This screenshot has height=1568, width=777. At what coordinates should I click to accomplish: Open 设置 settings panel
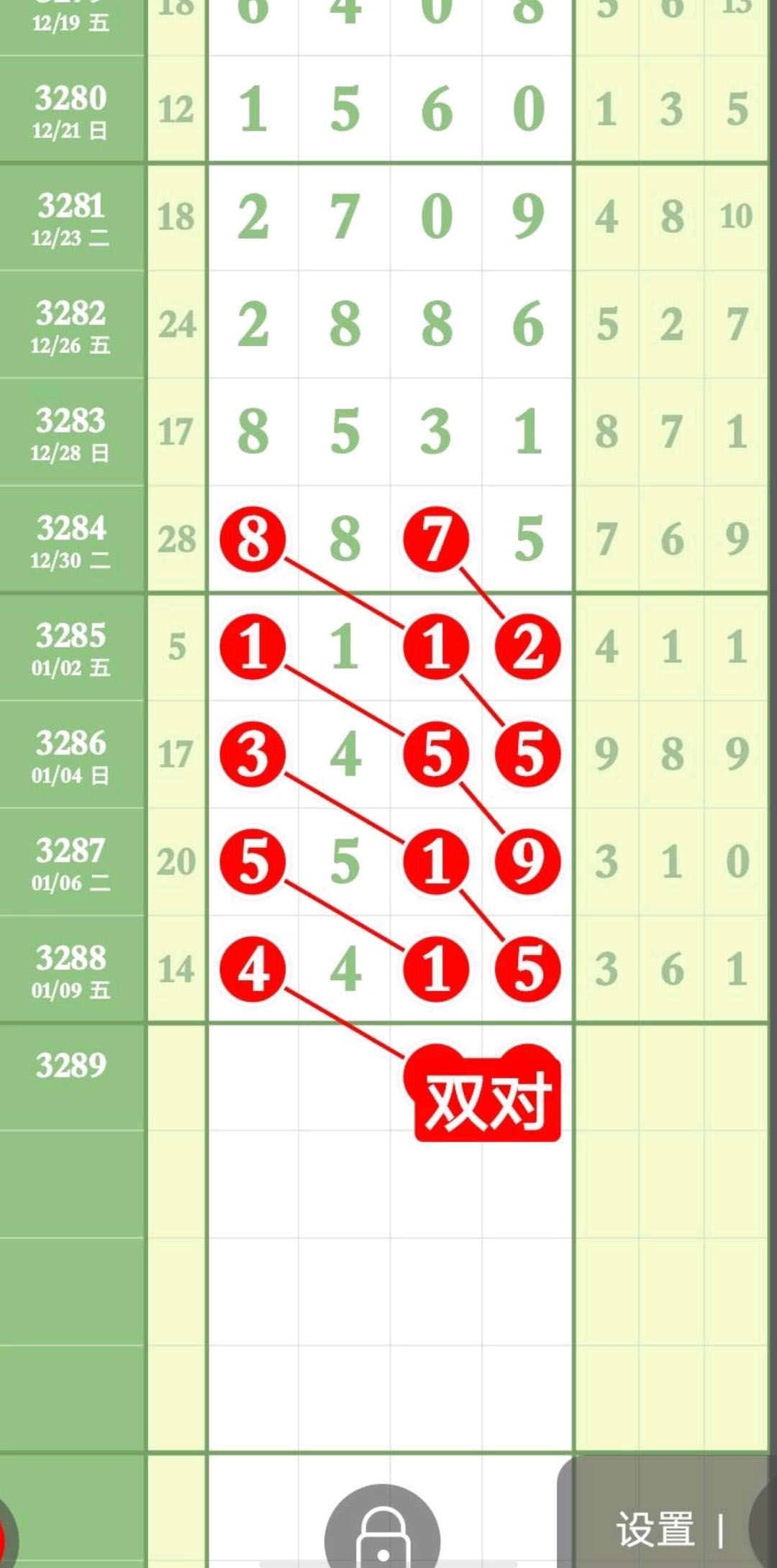coord(655,1528)
